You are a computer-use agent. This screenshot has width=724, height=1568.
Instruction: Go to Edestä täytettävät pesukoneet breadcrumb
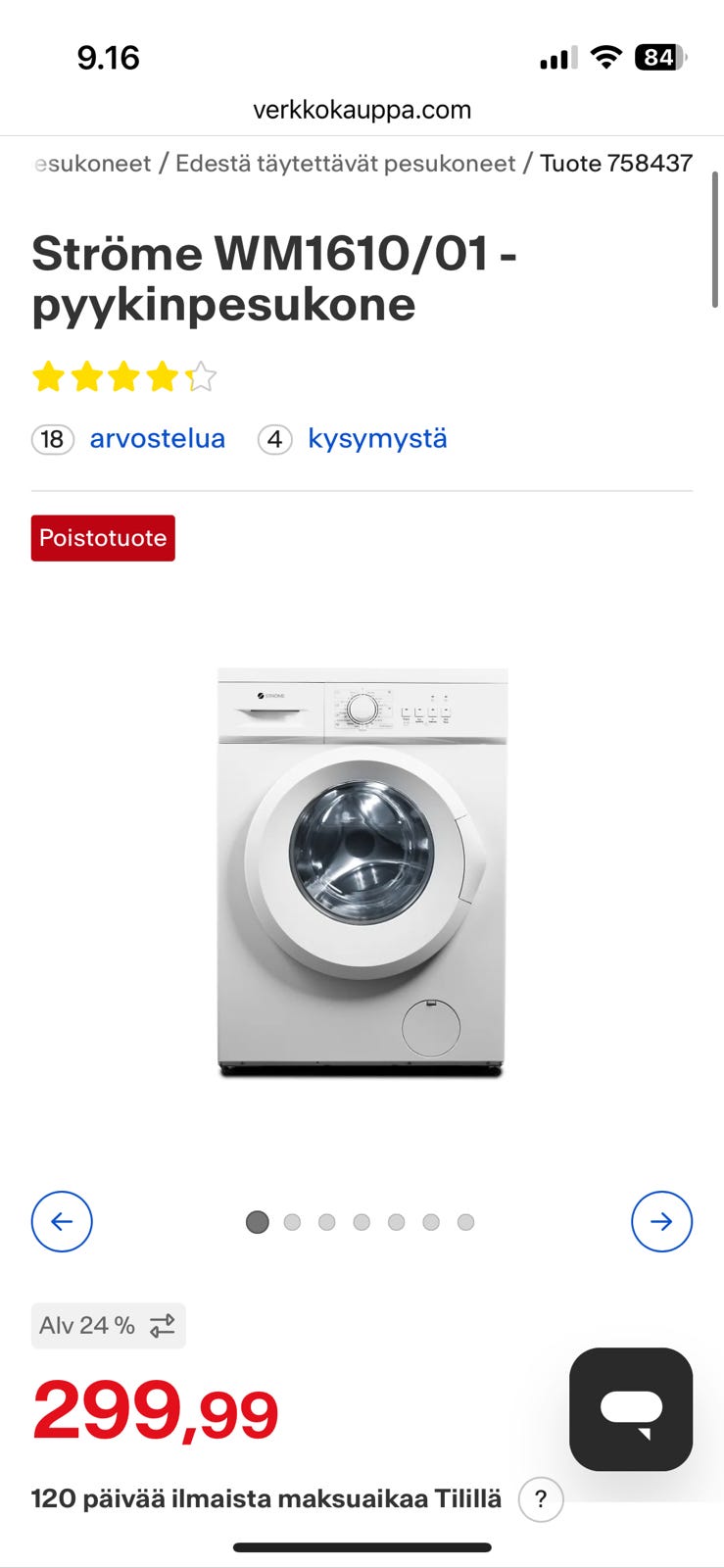point(345,164)
